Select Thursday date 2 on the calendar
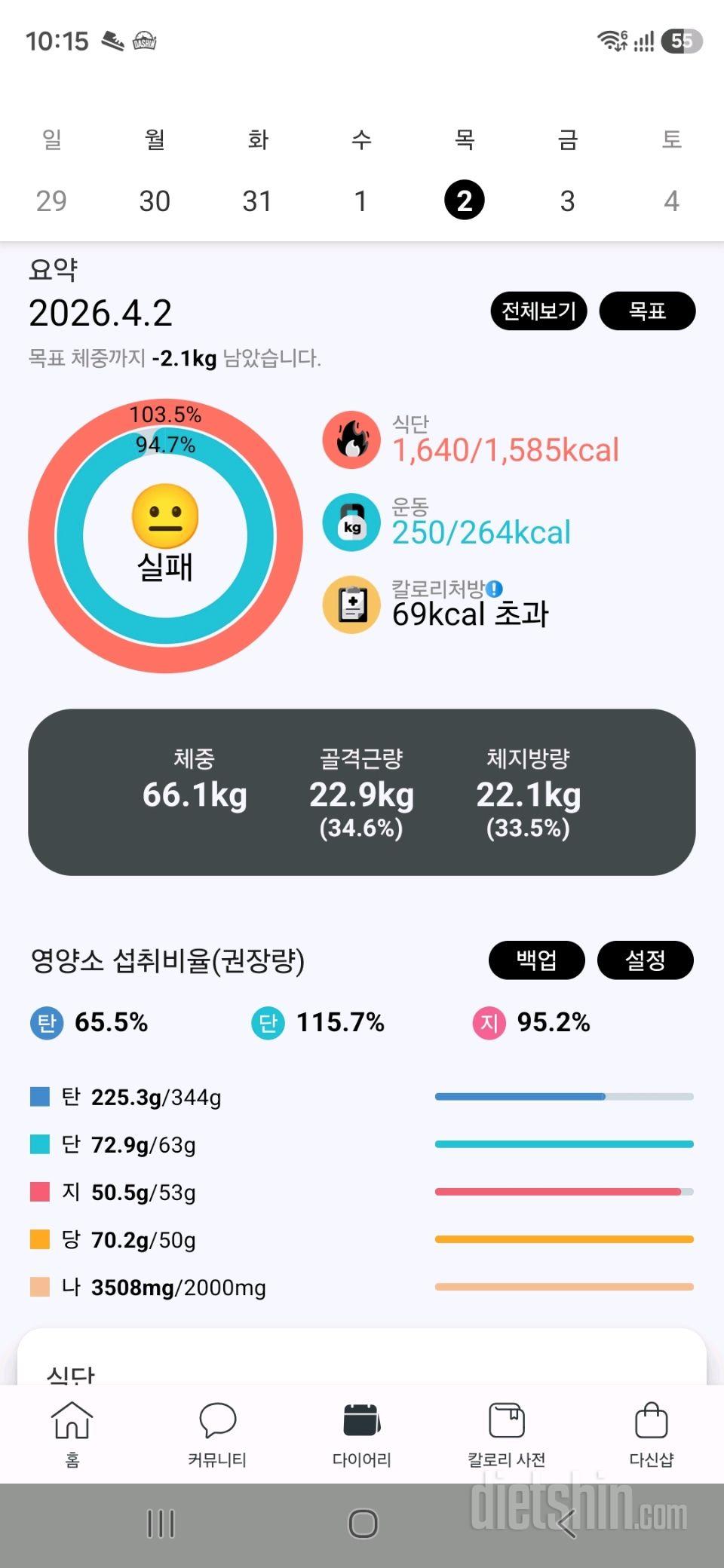 point(465,200)
